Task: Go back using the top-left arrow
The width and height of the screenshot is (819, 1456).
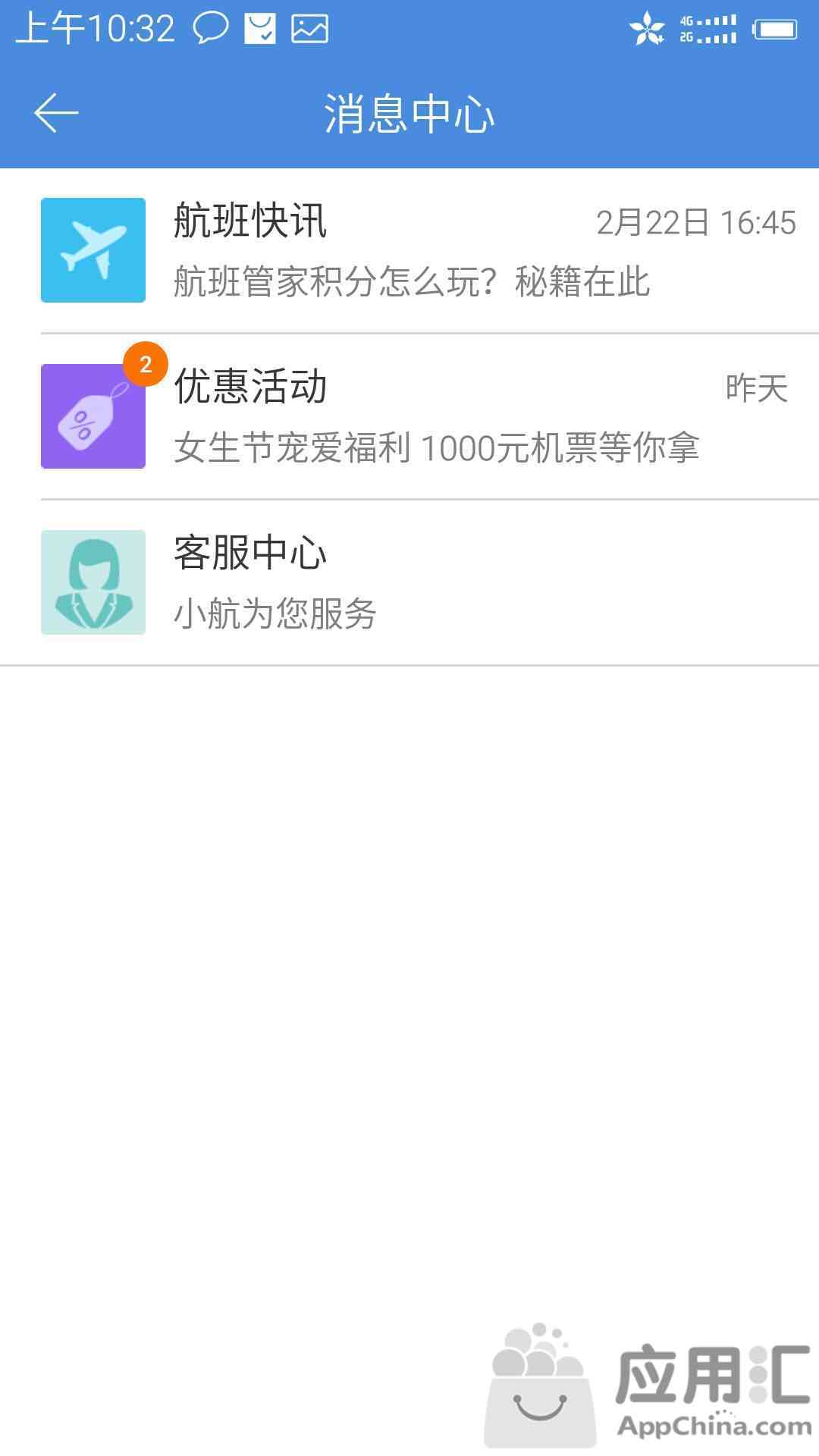Action: point(56,113)
